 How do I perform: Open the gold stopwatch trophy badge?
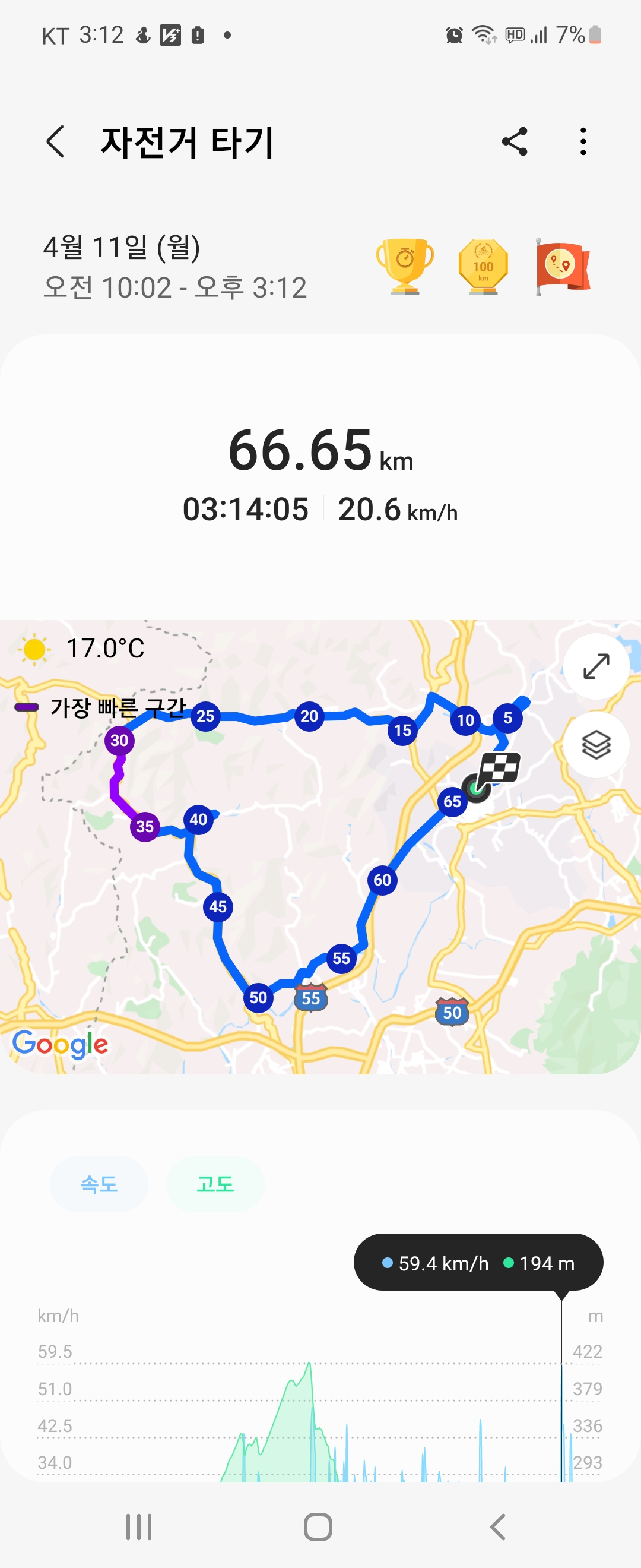405,266
